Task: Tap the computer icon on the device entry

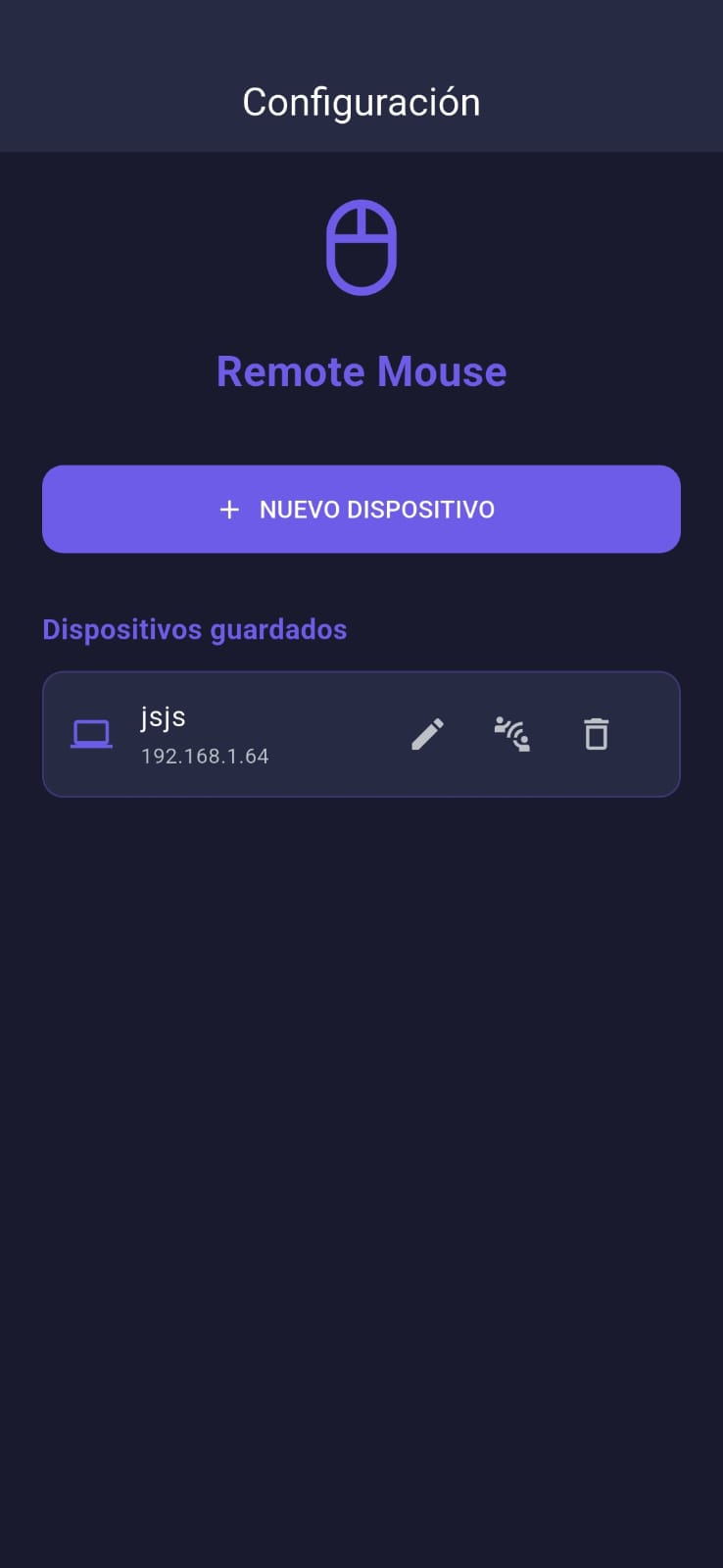Action: click(x=93, y=732)
